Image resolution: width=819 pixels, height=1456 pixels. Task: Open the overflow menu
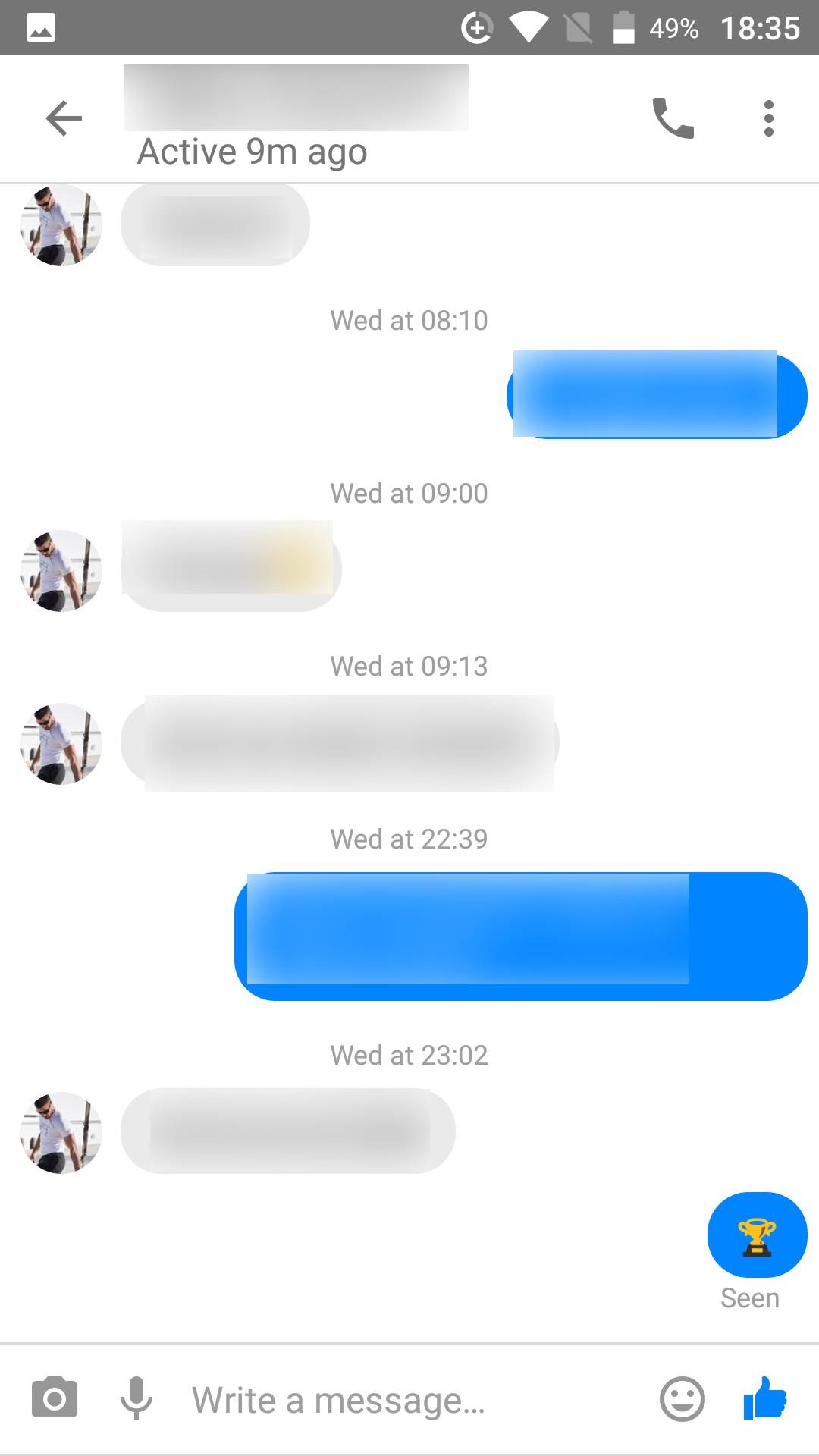768,118
